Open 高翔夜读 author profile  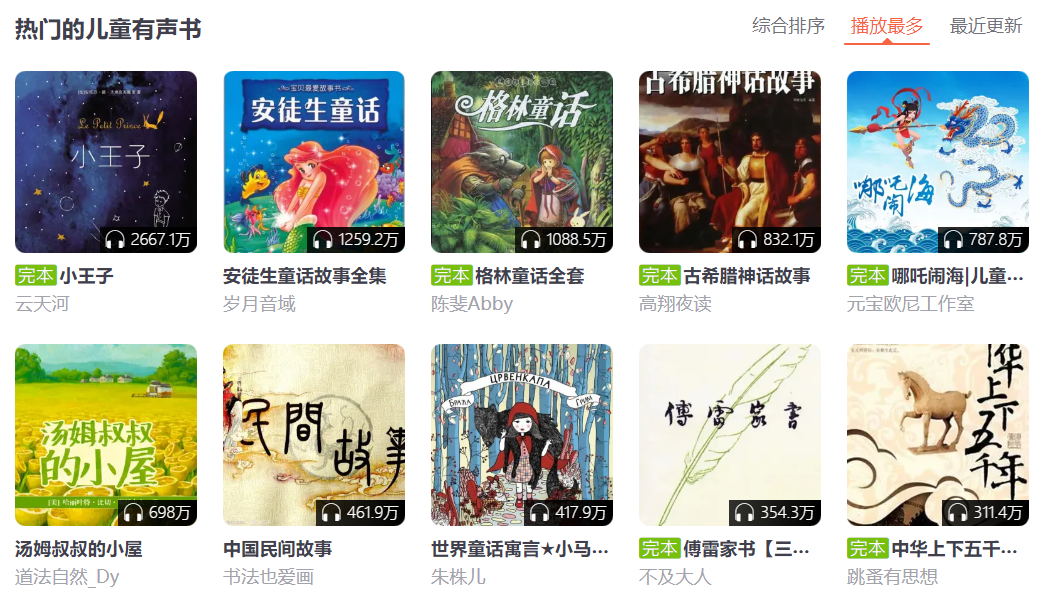(x=675, y=303)
